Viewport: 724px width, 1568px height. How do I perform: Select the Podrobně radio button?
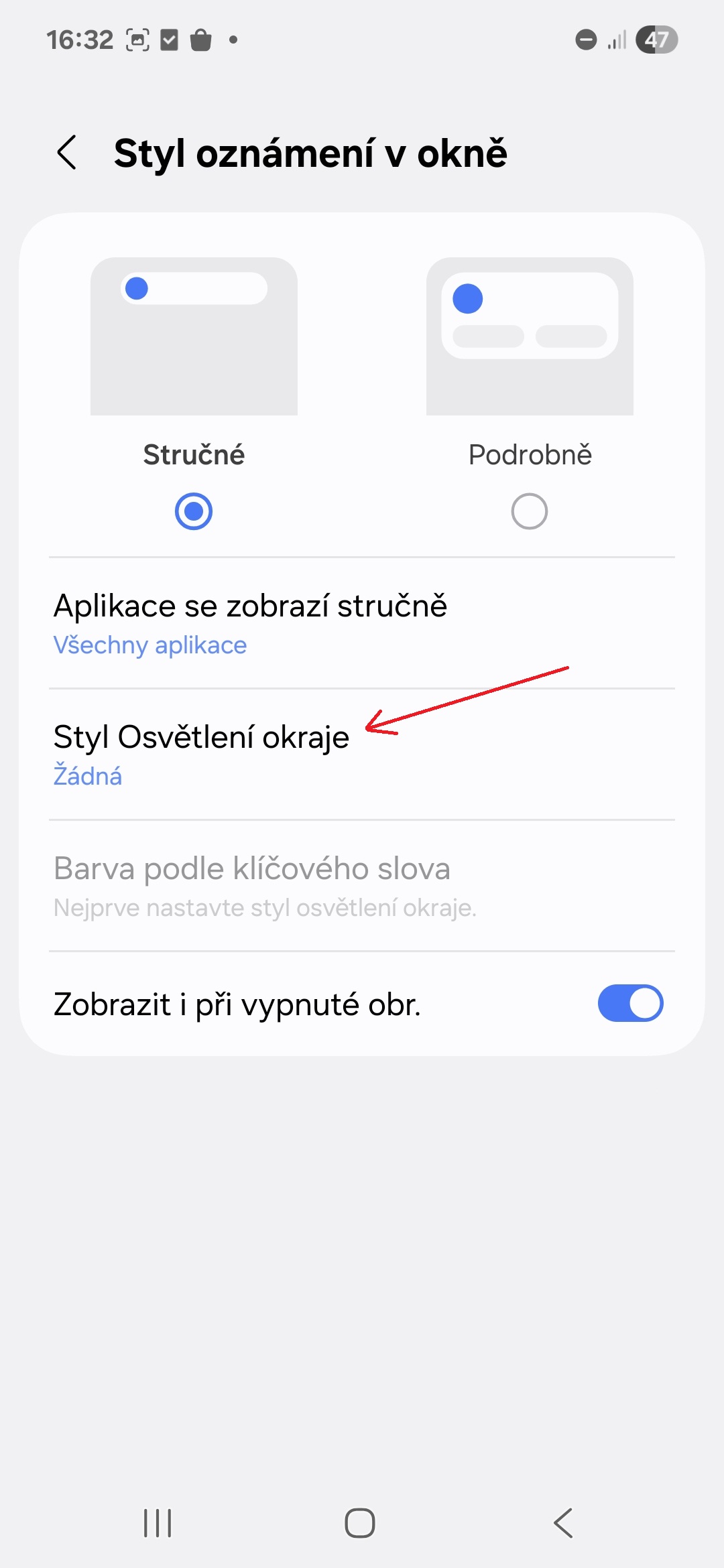pos(530,511)
